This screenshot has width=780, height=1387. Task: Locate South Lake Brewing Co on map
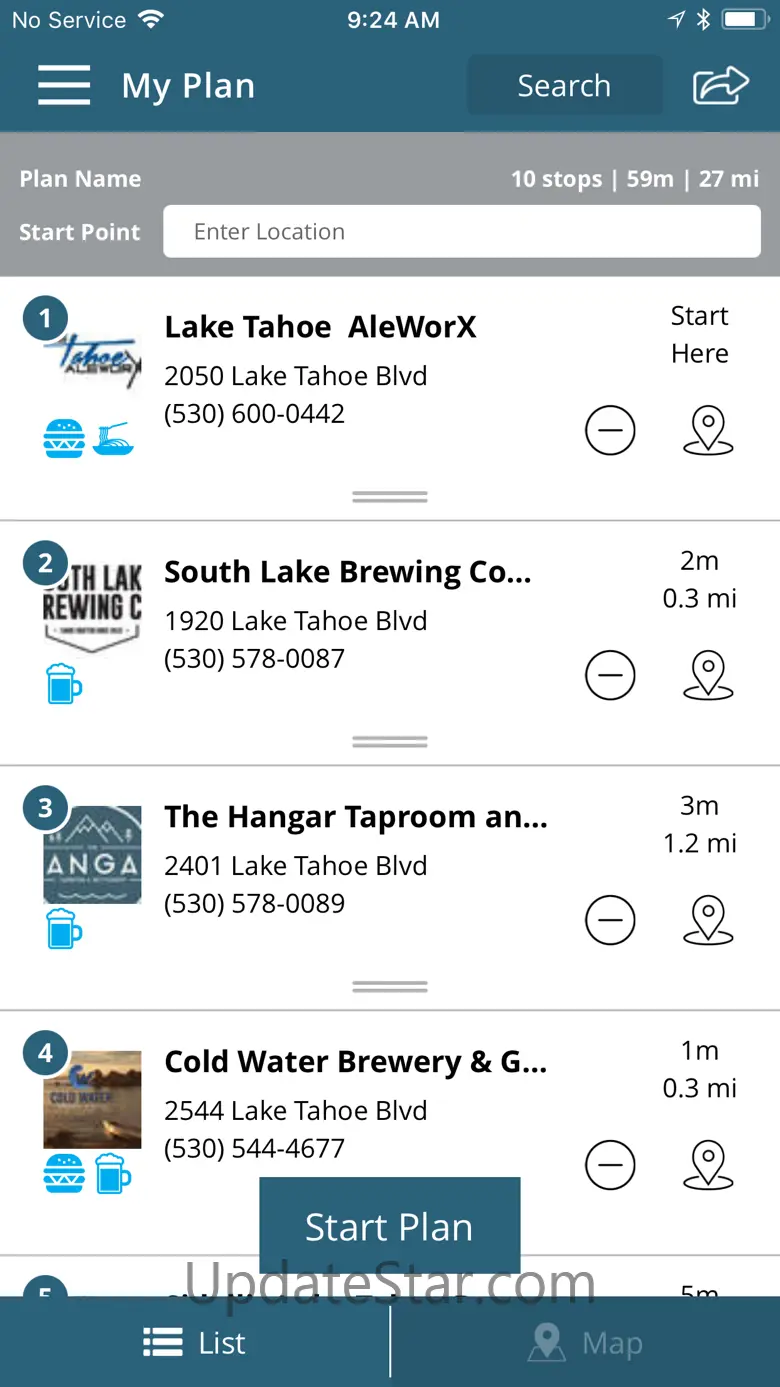(708, 676)
